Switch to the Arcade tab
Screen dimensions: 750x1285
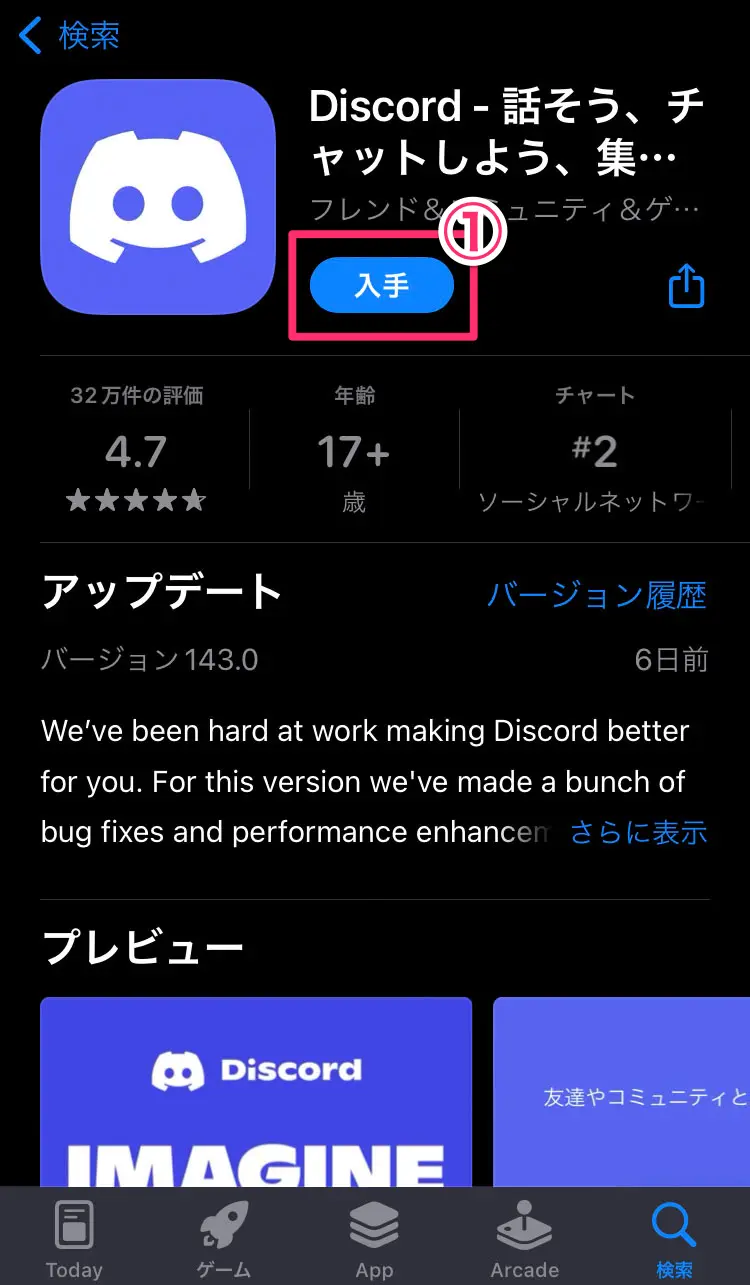pos(524,1240)
